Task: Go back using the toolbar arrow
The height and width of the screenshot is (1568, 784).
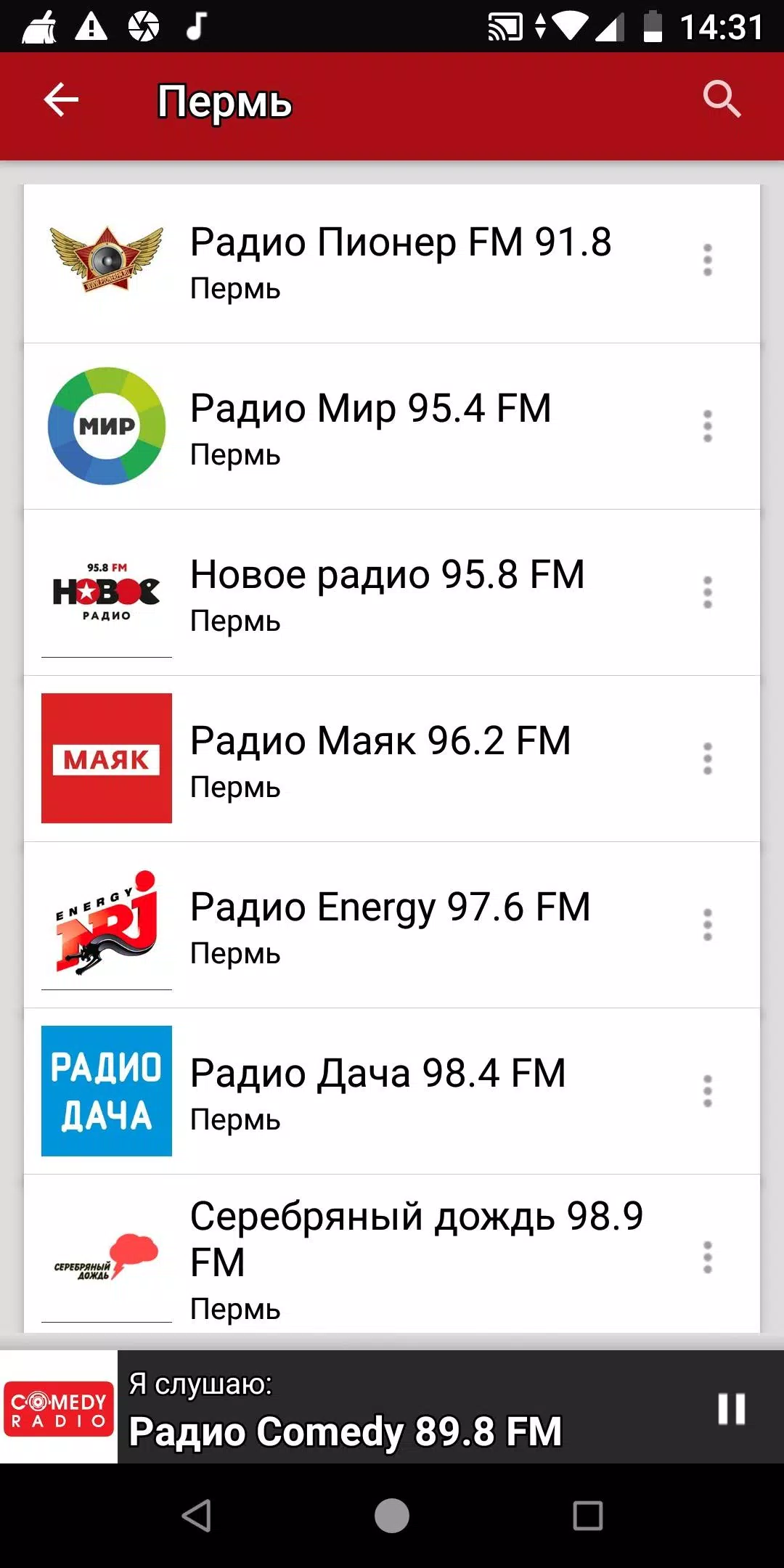Action: pos(61,99)
